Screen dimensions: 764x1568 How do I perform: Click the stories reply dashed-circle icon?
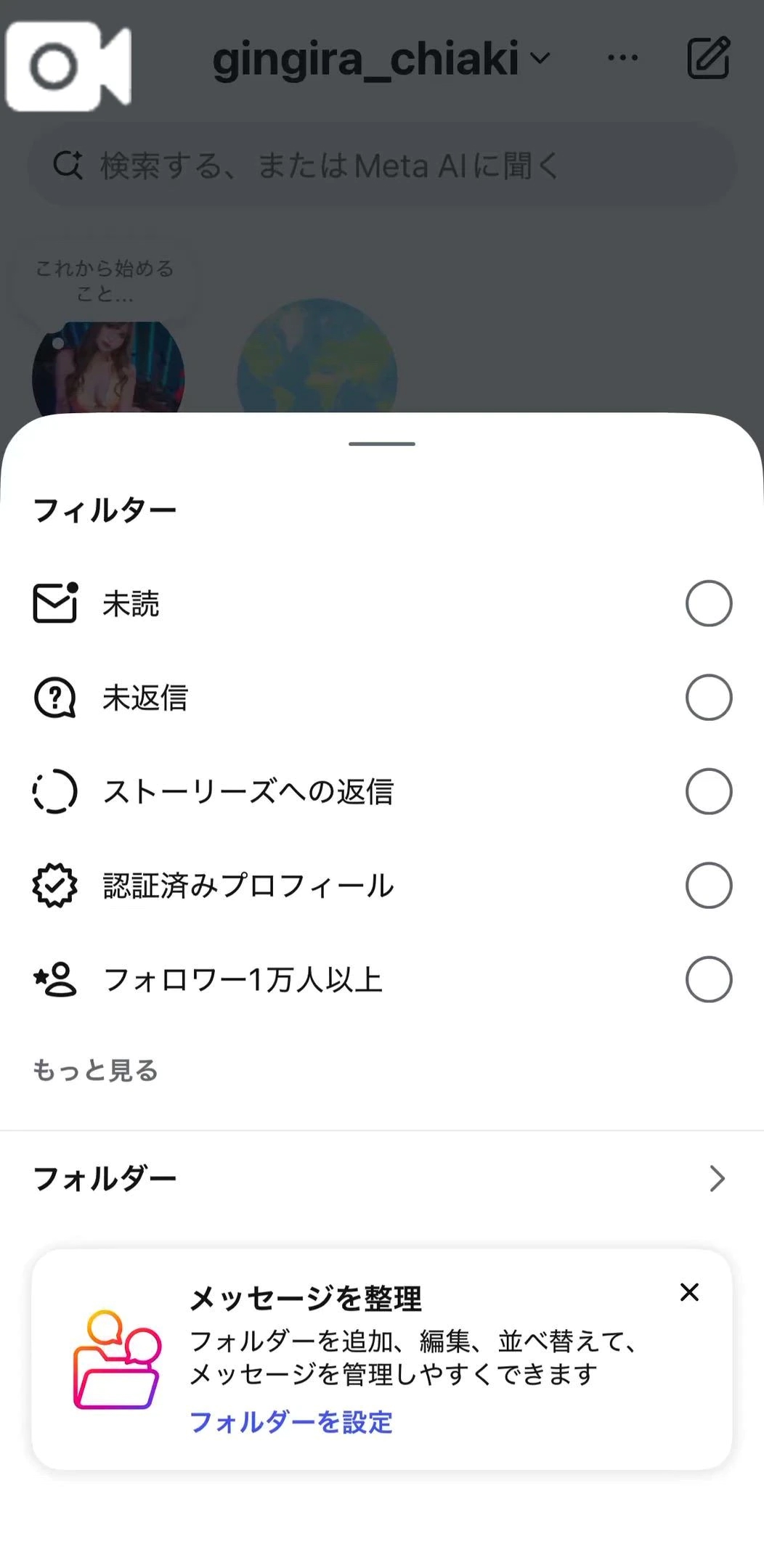[54, 792]
